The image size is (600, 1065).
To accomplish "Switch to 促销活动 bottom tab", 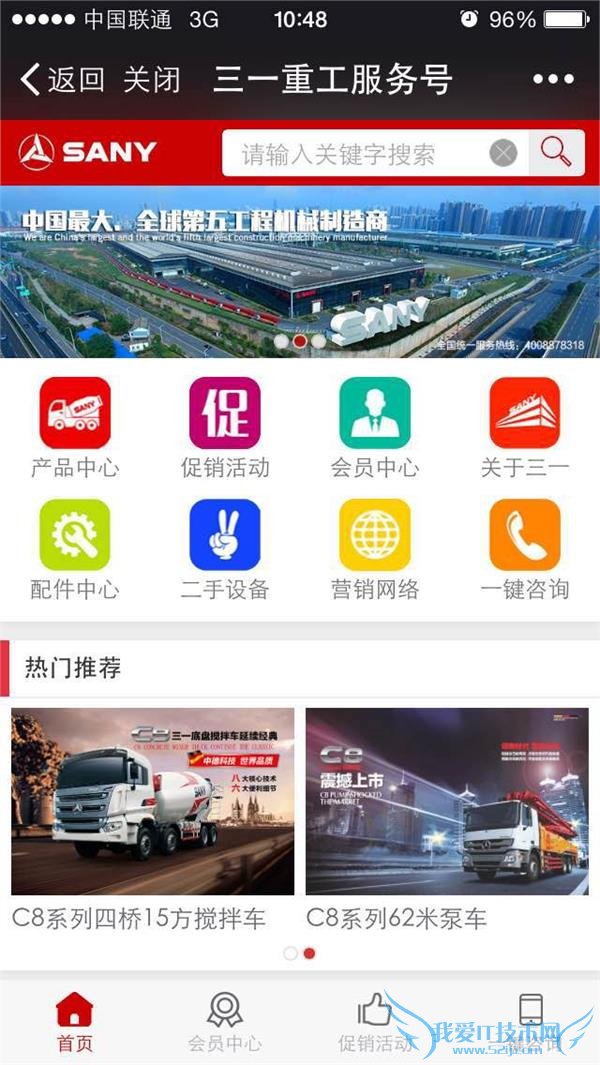I will (375, 1022).
